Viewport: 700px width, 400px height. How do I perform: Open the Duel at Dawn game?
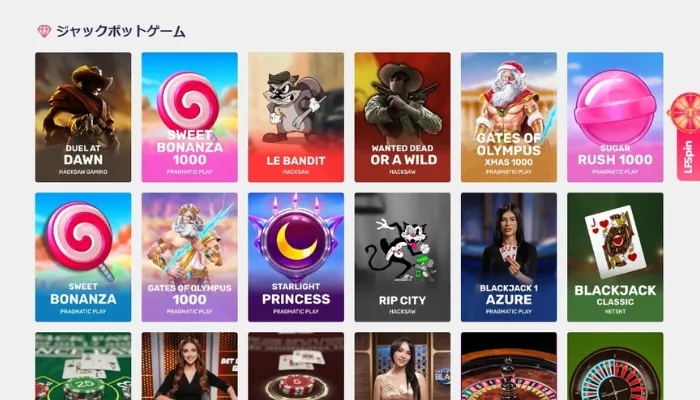(83, 117)
